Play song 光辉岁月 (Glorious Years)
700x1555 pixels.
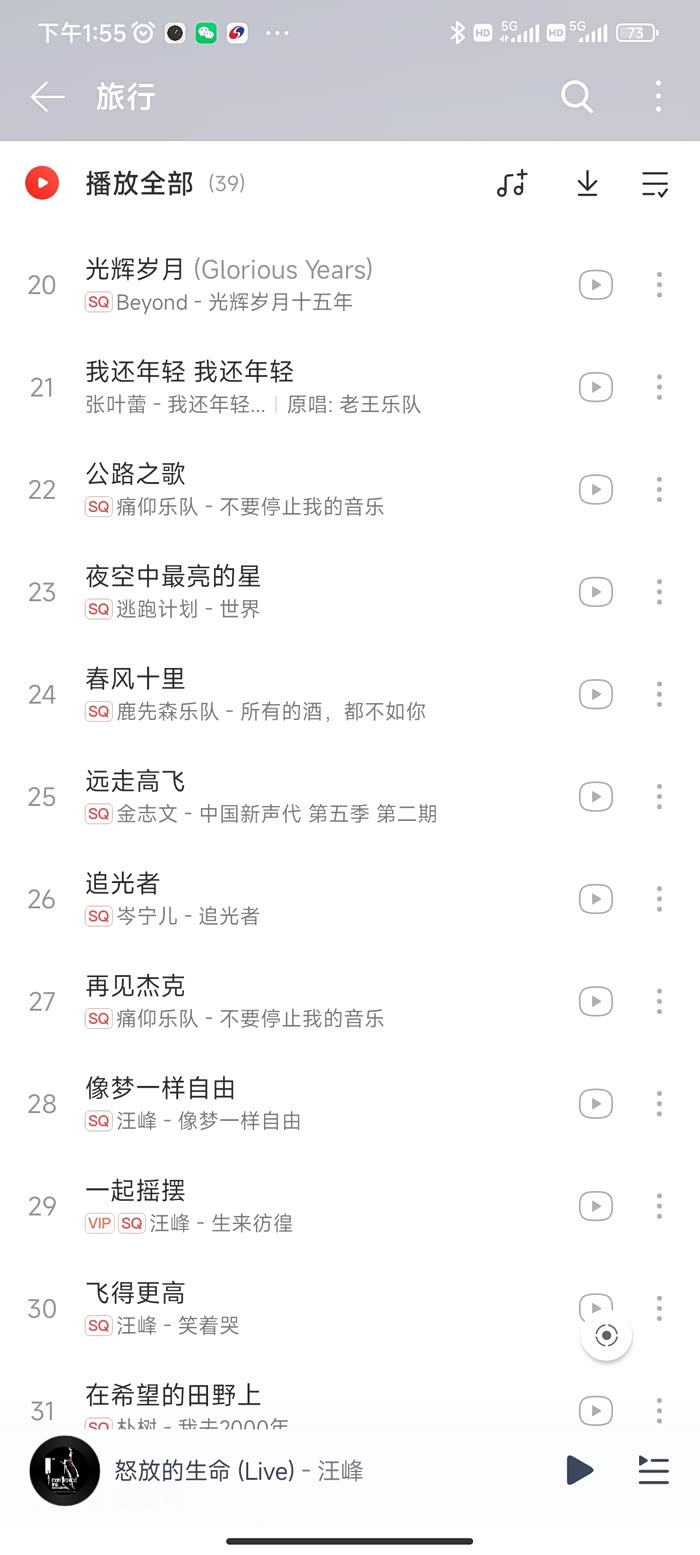(230, 284)
